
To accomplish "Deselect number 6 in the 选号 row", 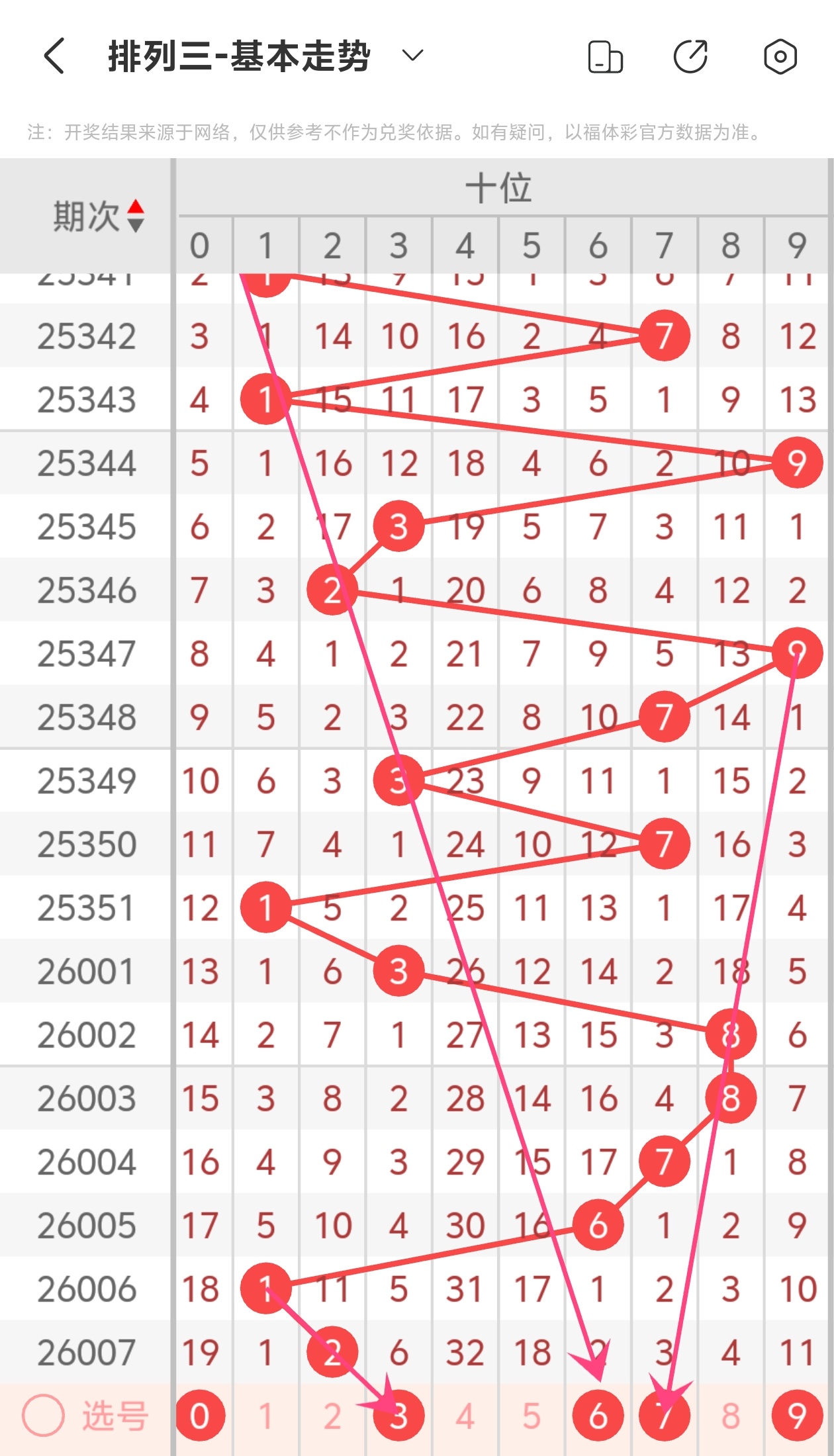I will click(x=598, y=1416).
